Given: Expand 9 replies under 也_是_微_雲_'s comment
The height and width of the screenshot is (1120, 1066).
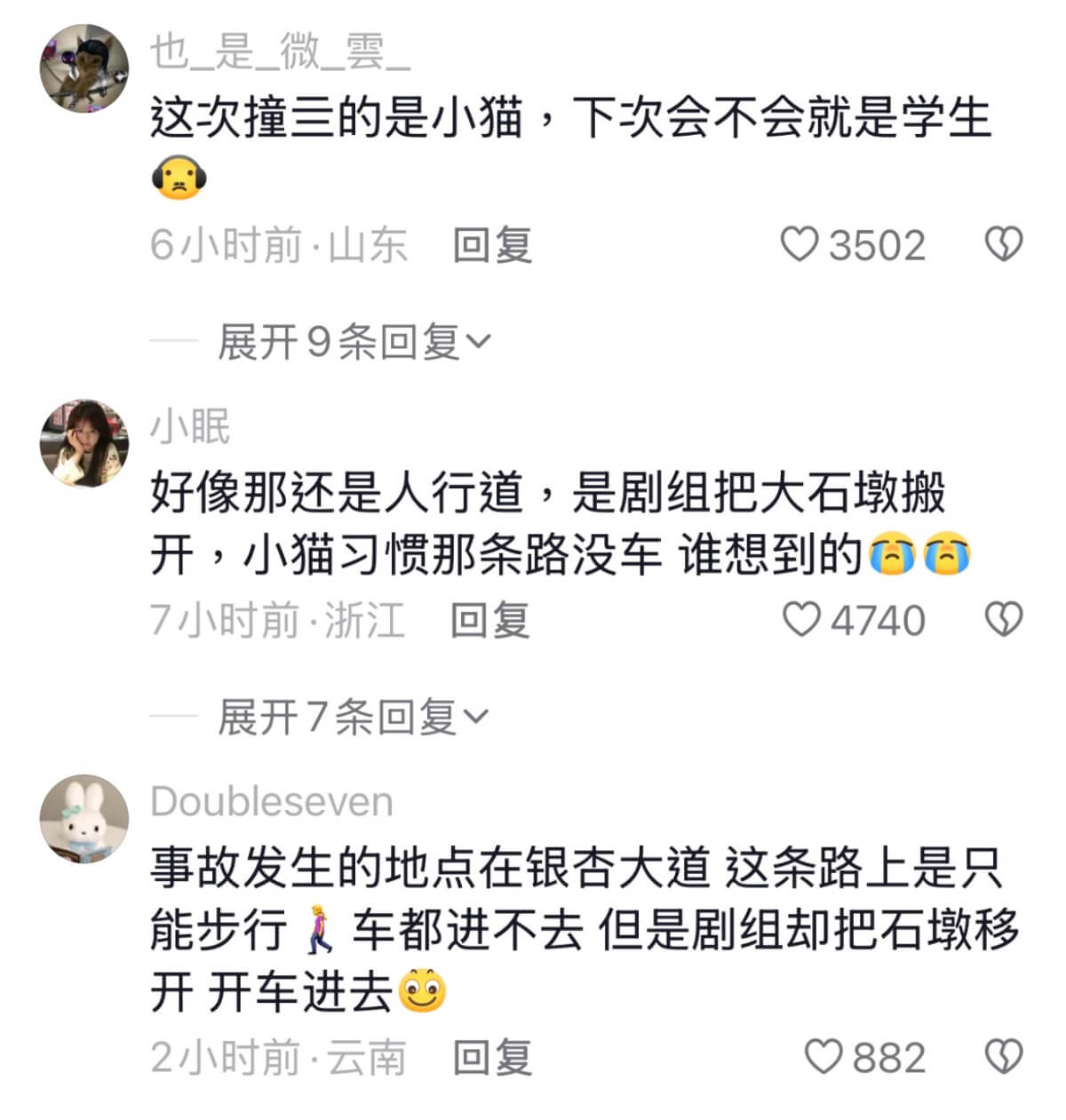Looking at the screenshot, I should [x=354, y=342].
